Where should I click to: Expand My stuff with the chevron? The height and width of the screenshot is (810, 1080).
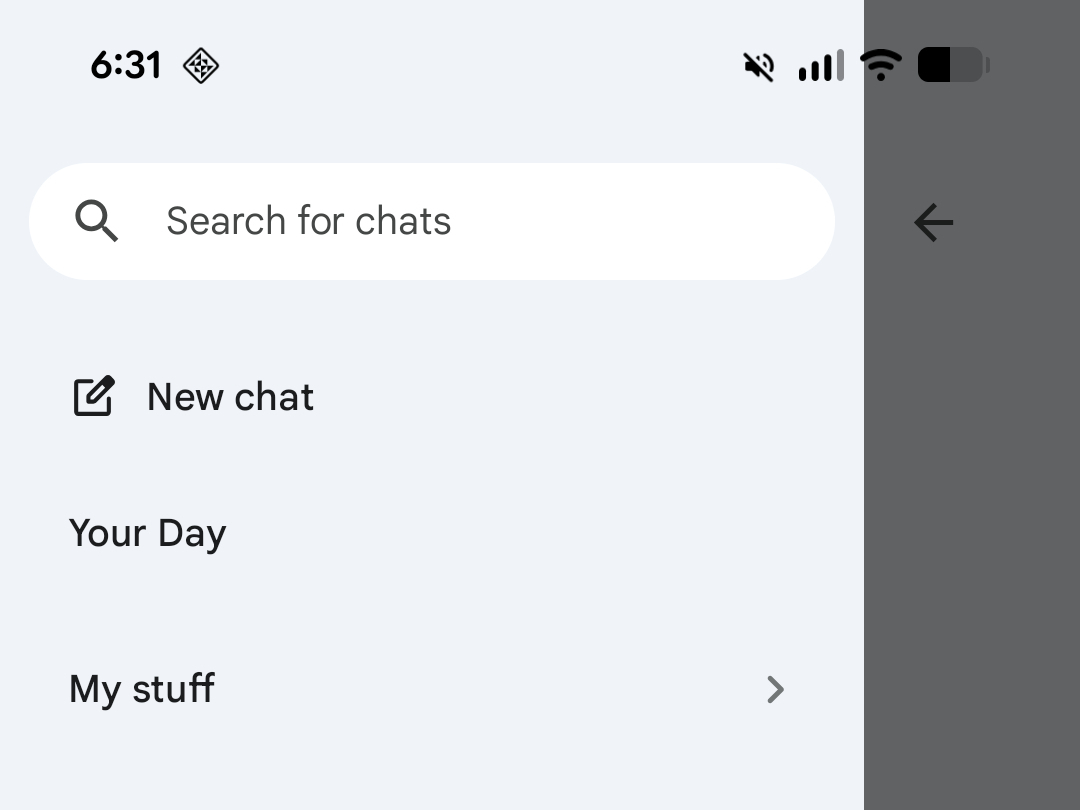click(775, 689)
